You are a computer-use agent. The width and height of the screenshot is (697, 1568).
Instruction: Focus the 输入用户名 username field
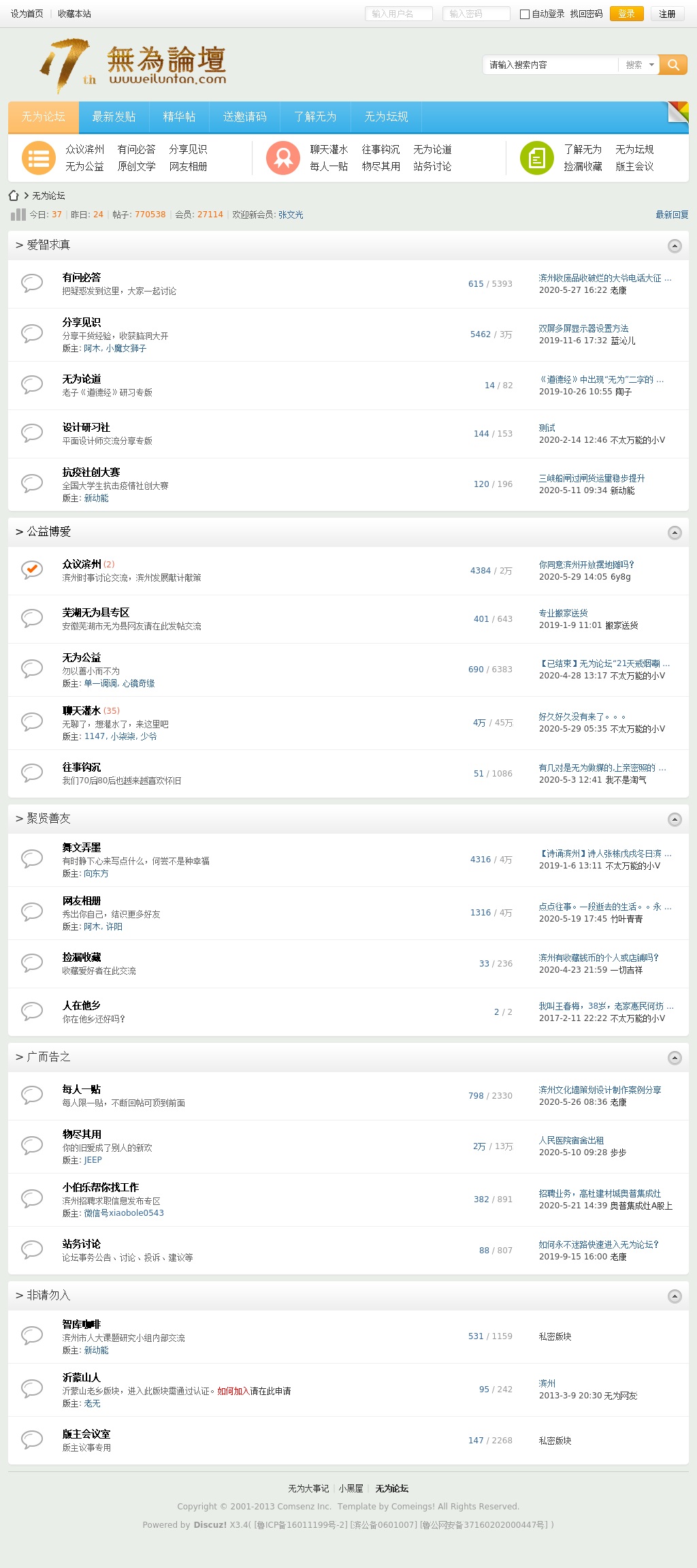pos(399,14)
